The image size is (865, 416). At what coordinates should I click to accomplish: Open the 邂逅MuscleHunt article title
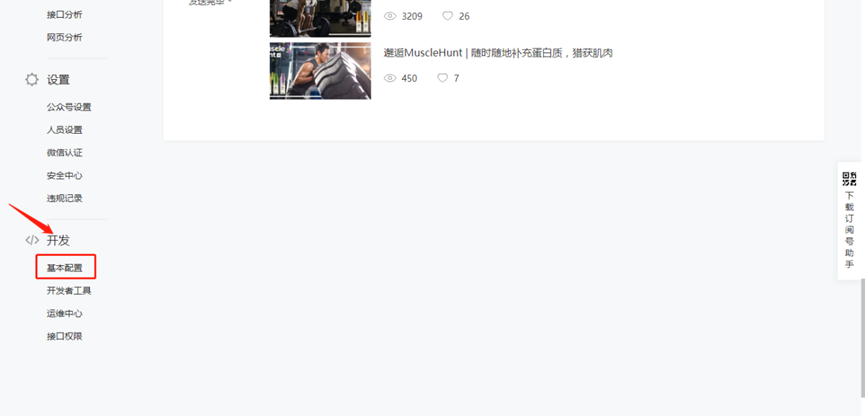tap(498, 53)
